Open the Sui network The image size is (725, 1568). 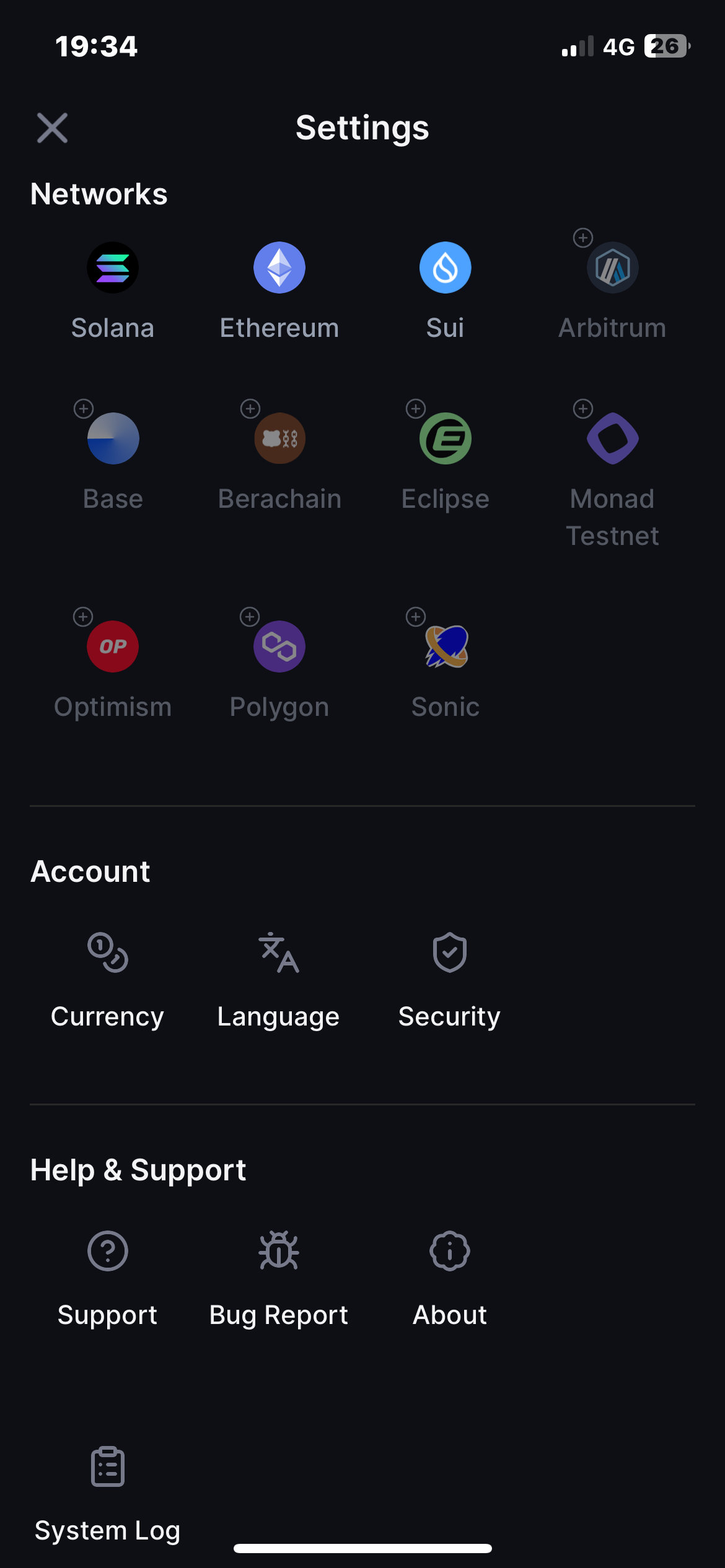coord(446,291)
